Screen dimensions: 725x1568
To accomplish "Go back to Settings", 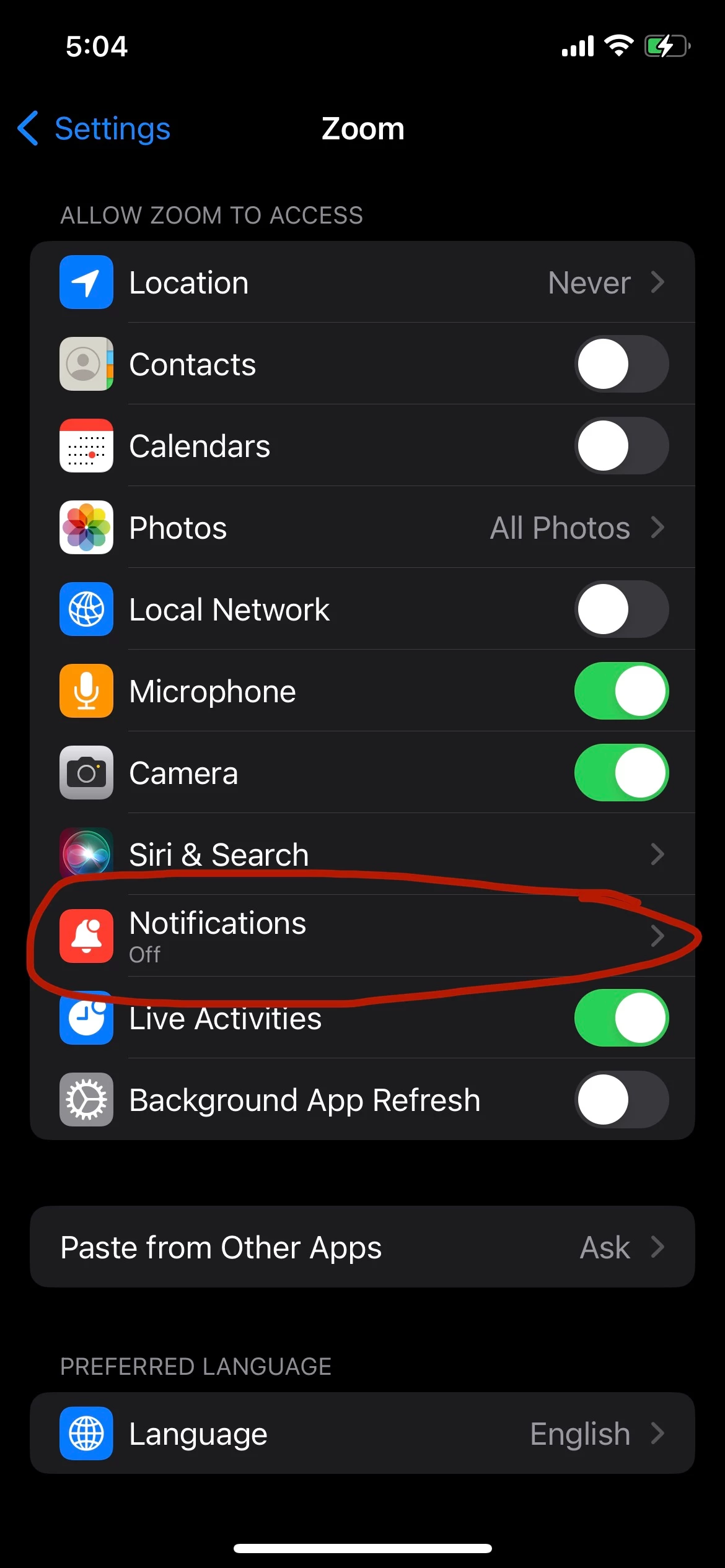I will 94,129.
